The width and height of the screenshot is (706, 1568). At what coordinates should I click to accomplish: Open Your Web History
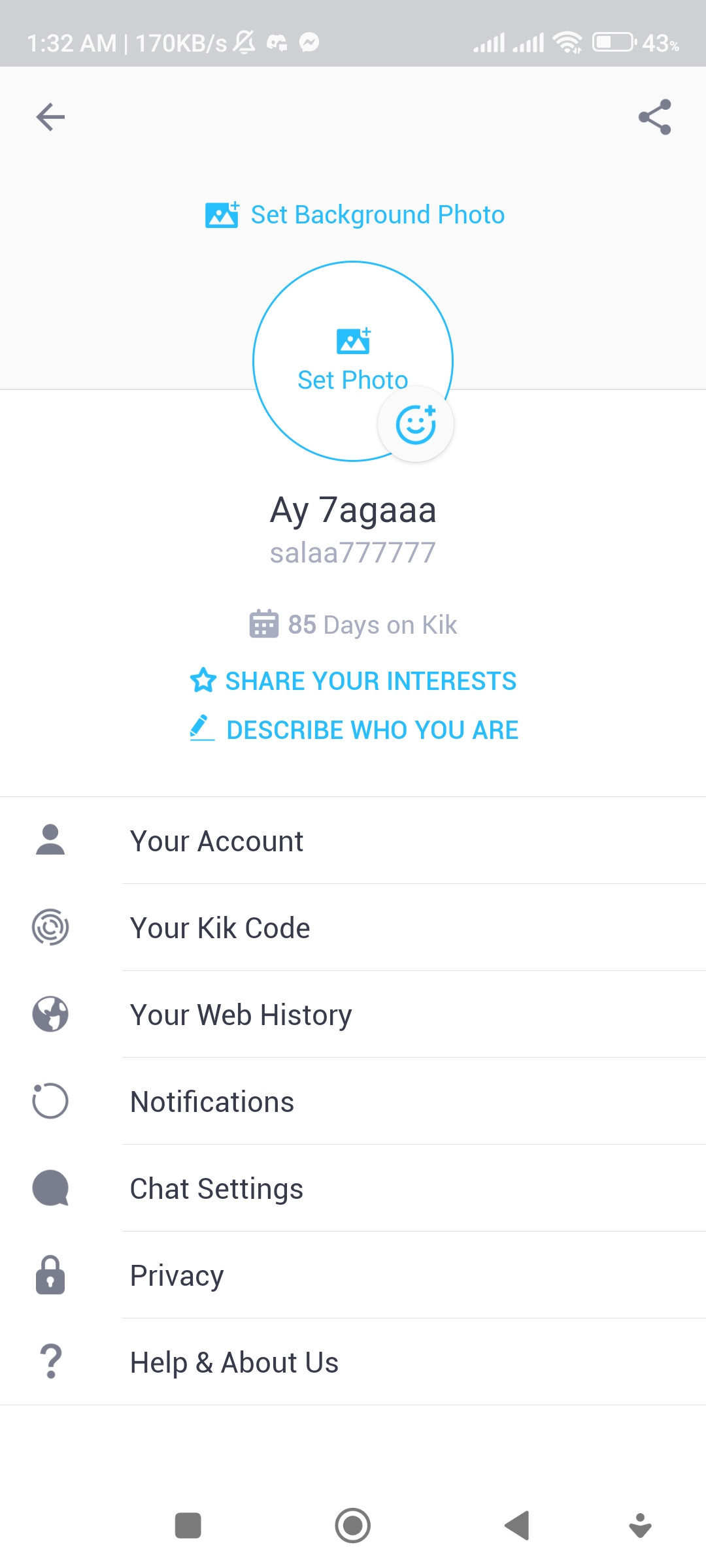[241, 1015]
